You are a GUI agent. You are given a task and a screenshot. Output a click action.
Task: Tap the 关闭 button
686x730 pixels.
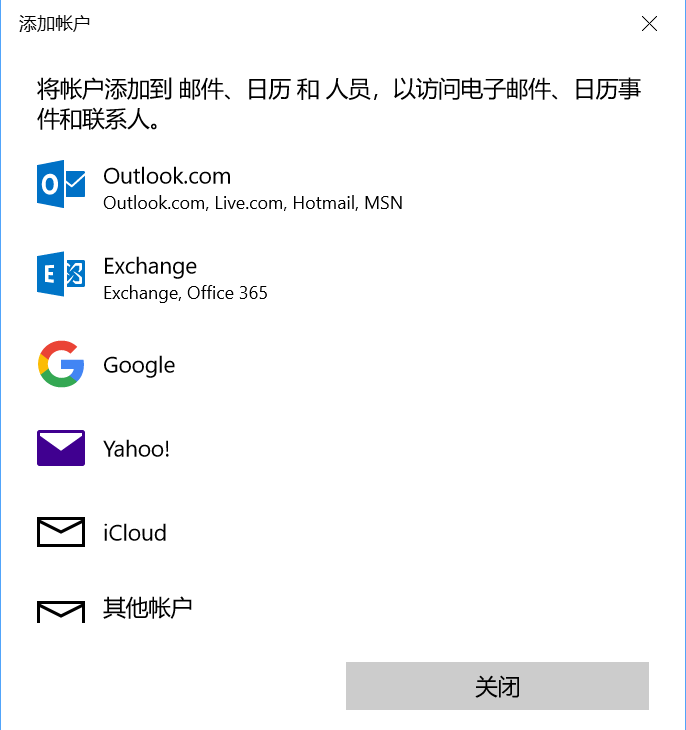pos(497,686)
